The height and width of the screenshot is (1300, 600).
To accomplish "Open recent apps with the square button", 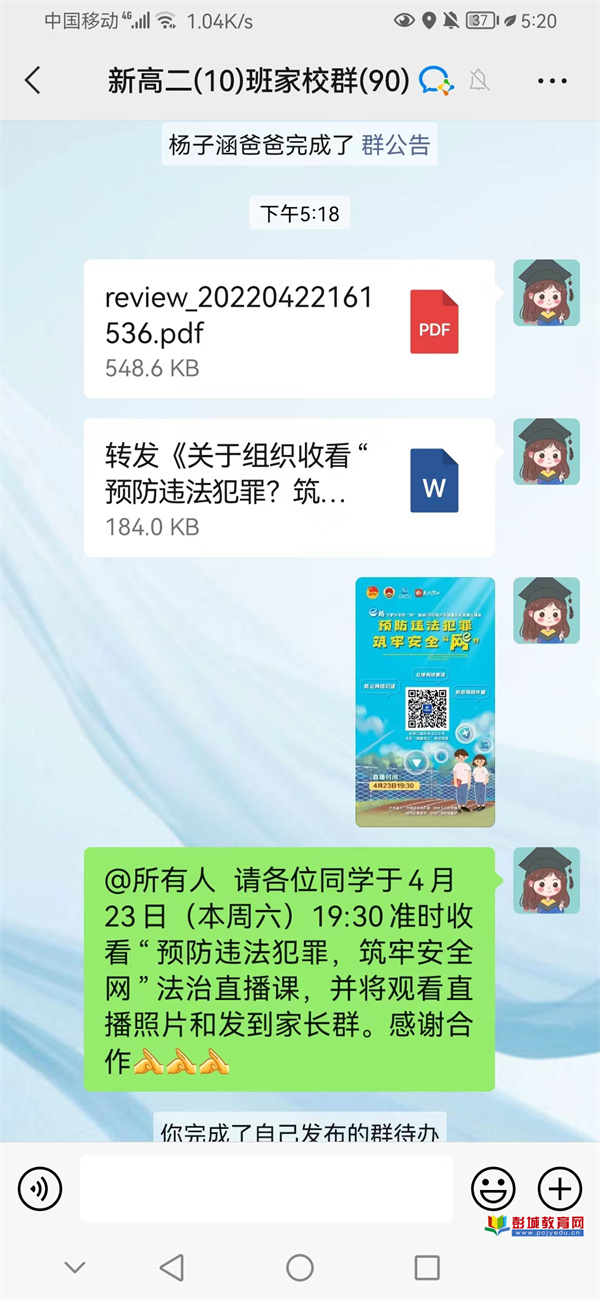I will point(427,1268).
